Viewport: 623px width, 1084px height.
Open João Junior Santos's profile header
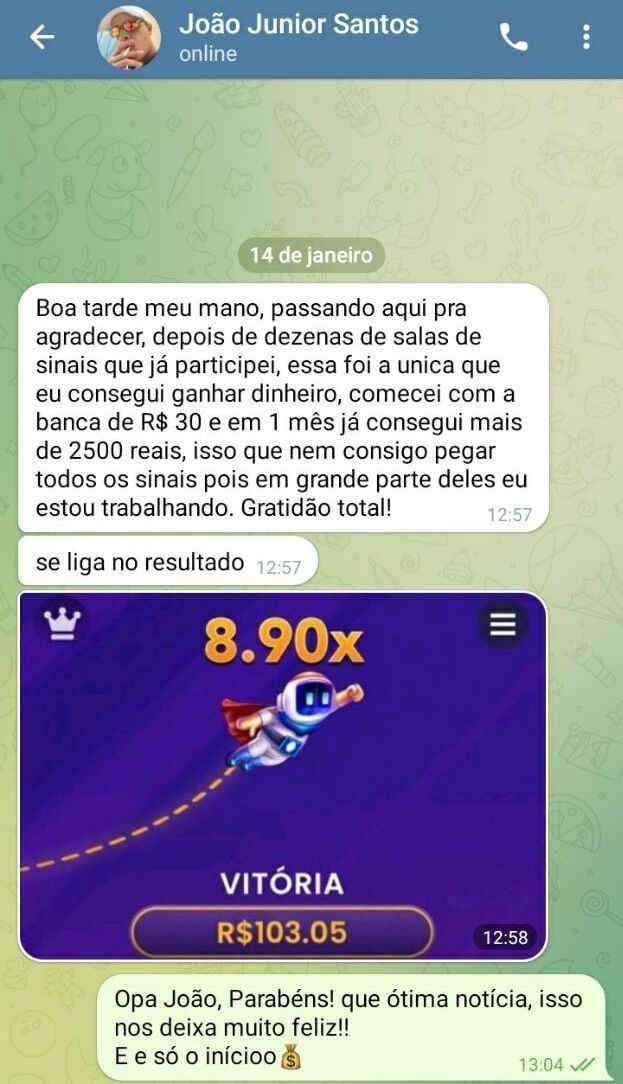pyautogui.click(x=297, y=36)
